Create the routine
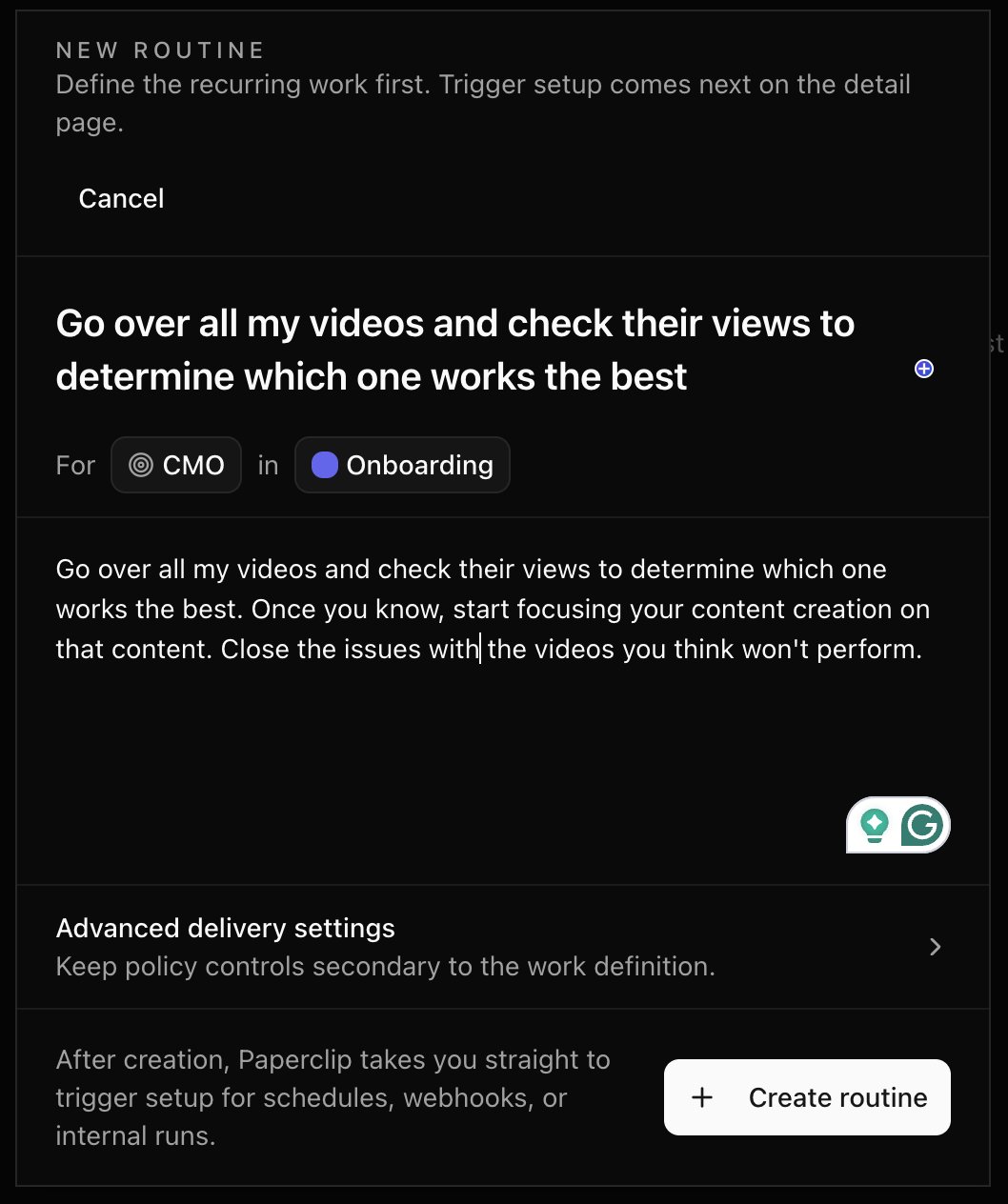The height and width of the screenshot is (1204, 1008). tap(807, 1097)
